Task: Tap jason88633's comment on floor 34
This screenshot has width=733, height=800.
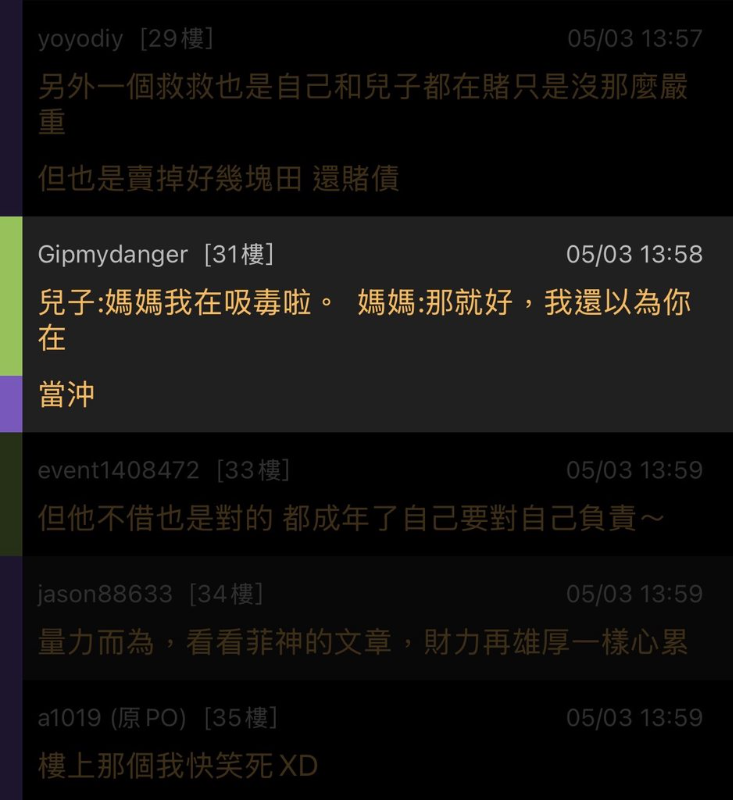Action: click(370, 618)
